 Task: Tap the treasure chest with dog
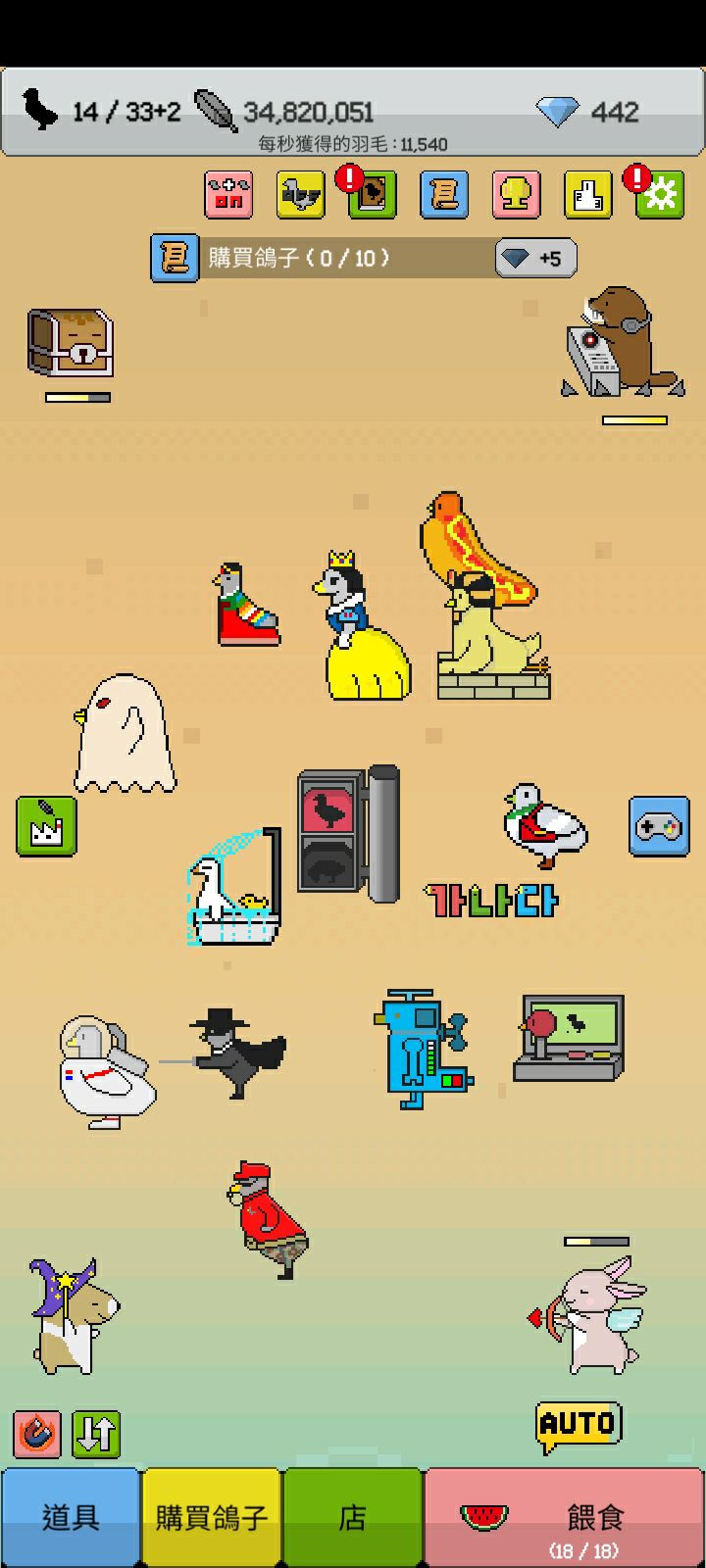[71, 343]
